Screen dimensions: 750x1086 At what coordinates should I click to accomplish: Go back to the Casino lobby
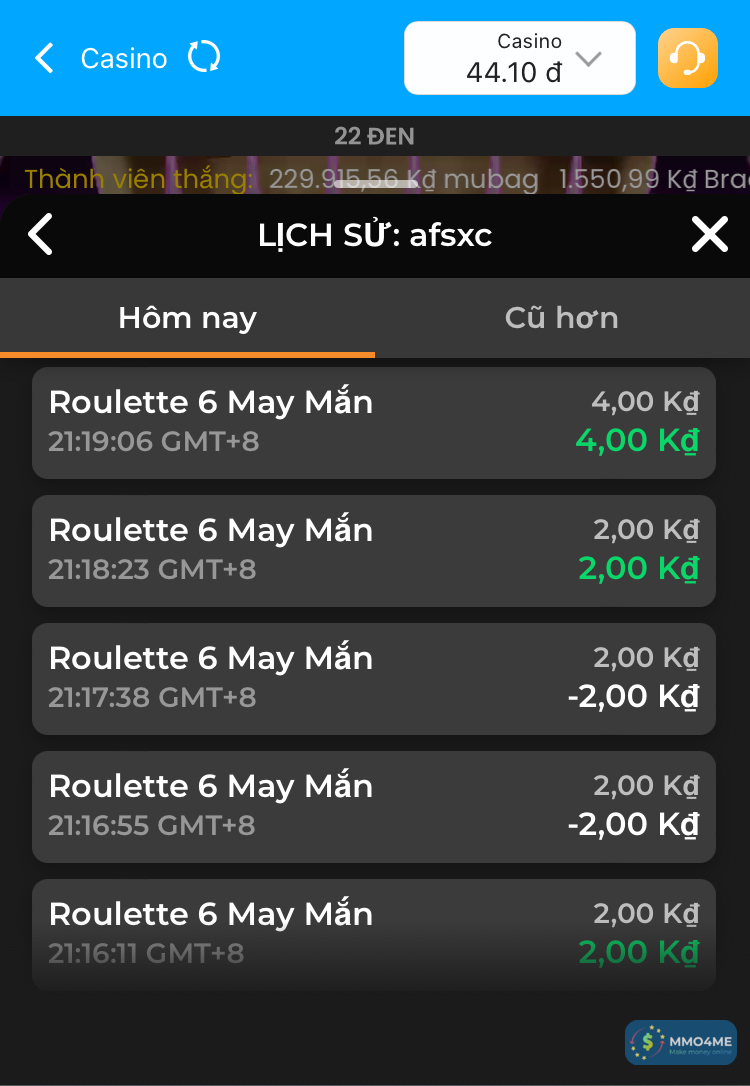[x=45, y=58]
